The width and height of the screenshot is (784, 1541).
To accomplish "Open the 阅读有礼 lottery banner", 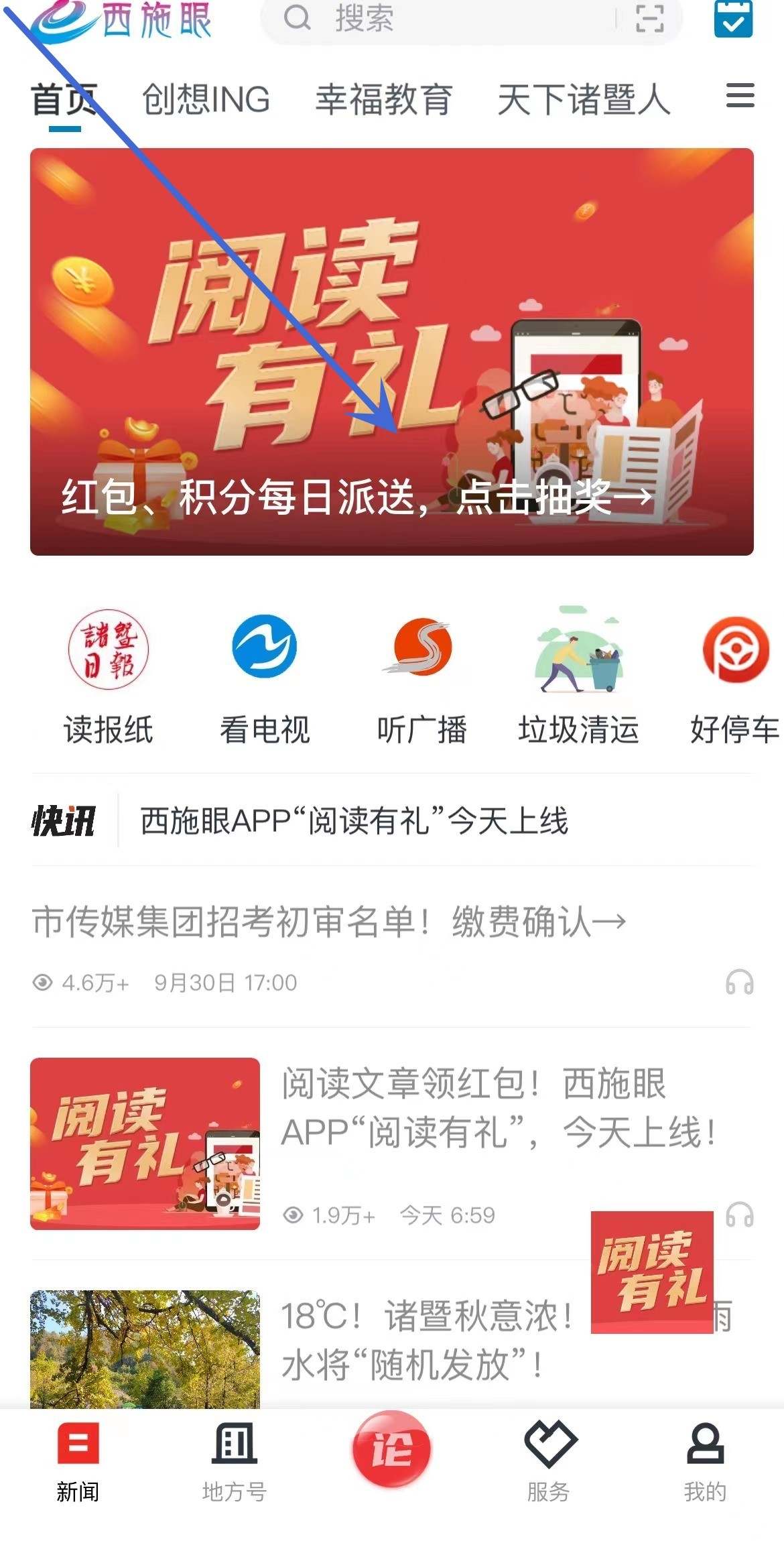I will [392, 352].
